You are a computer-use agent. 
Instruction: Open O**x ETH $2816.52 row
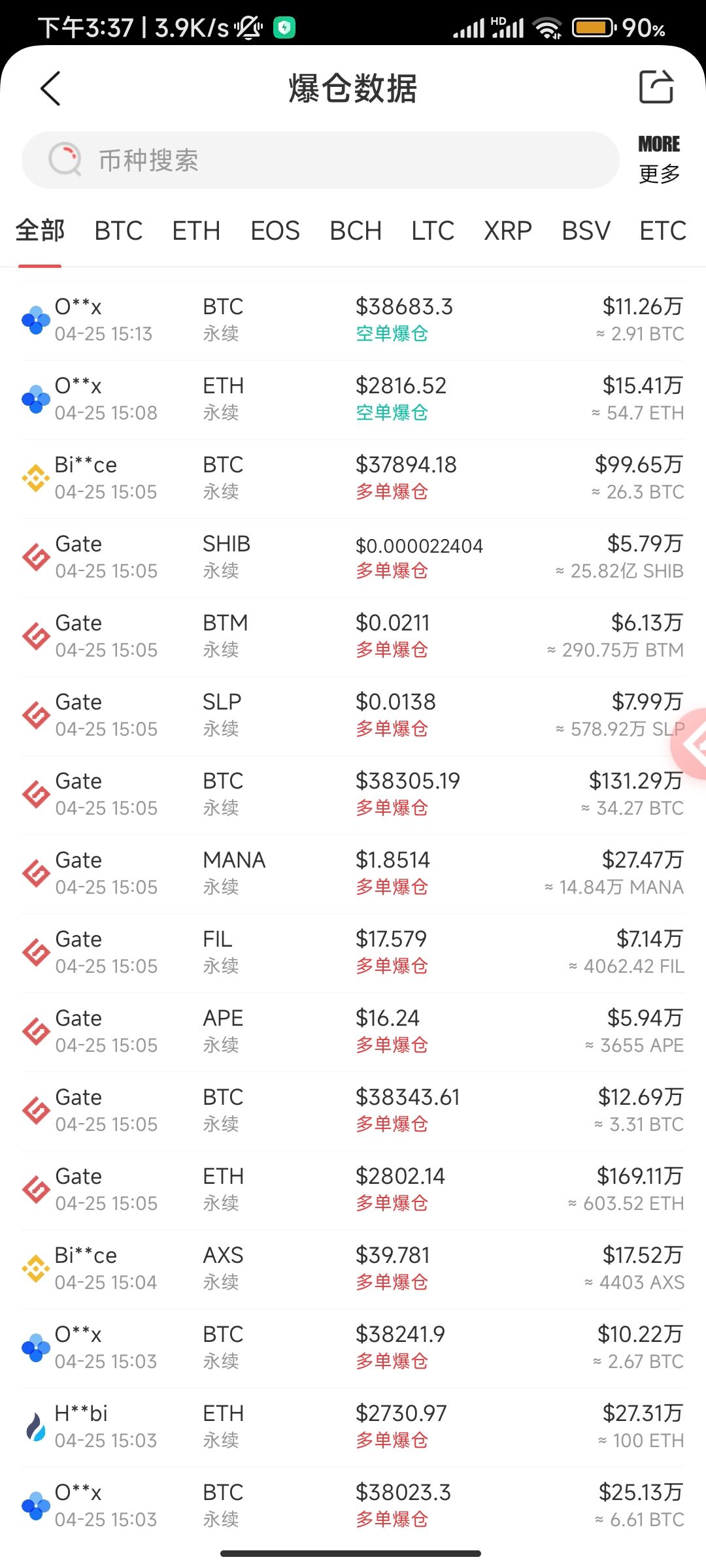coord(353,399)
